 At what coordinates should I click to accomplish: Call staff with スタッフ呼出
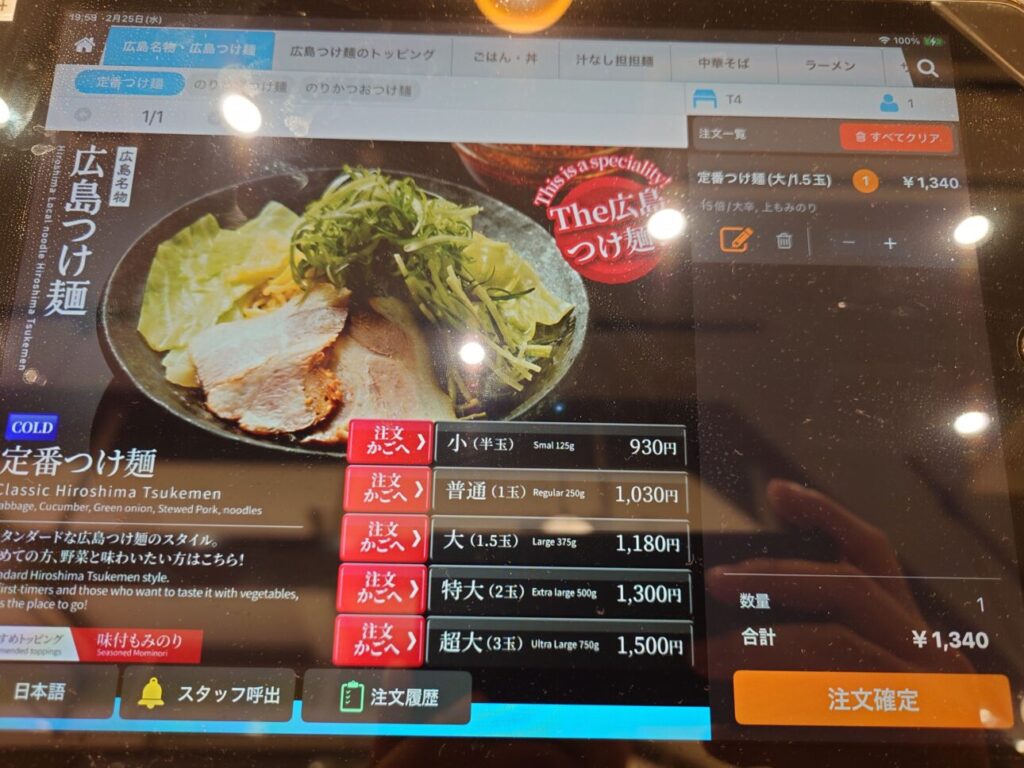[x=208, y=694]
